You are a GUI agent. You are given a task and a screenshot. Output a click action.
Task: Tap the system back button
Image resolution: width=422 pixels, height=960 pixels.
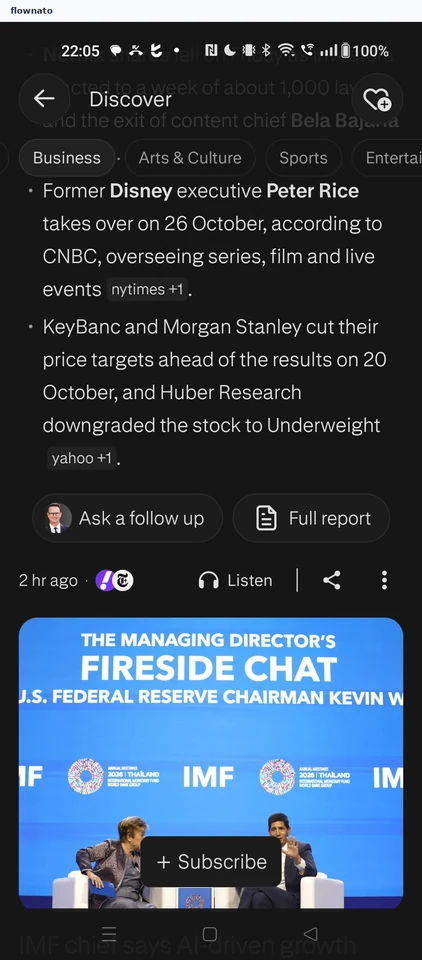[311, 934]
